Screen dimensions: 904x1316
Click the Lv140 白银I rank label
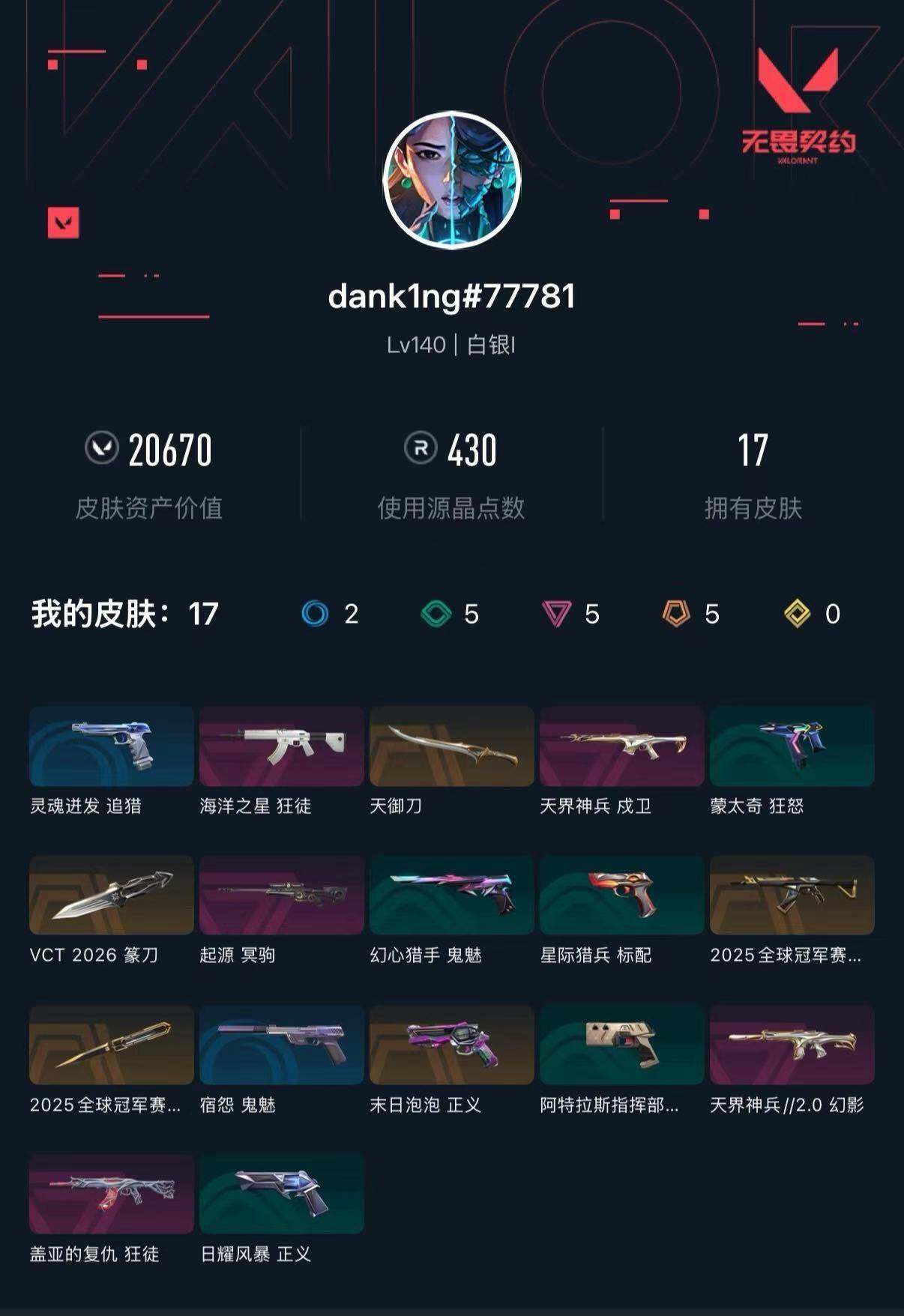[x=452, y=346]
